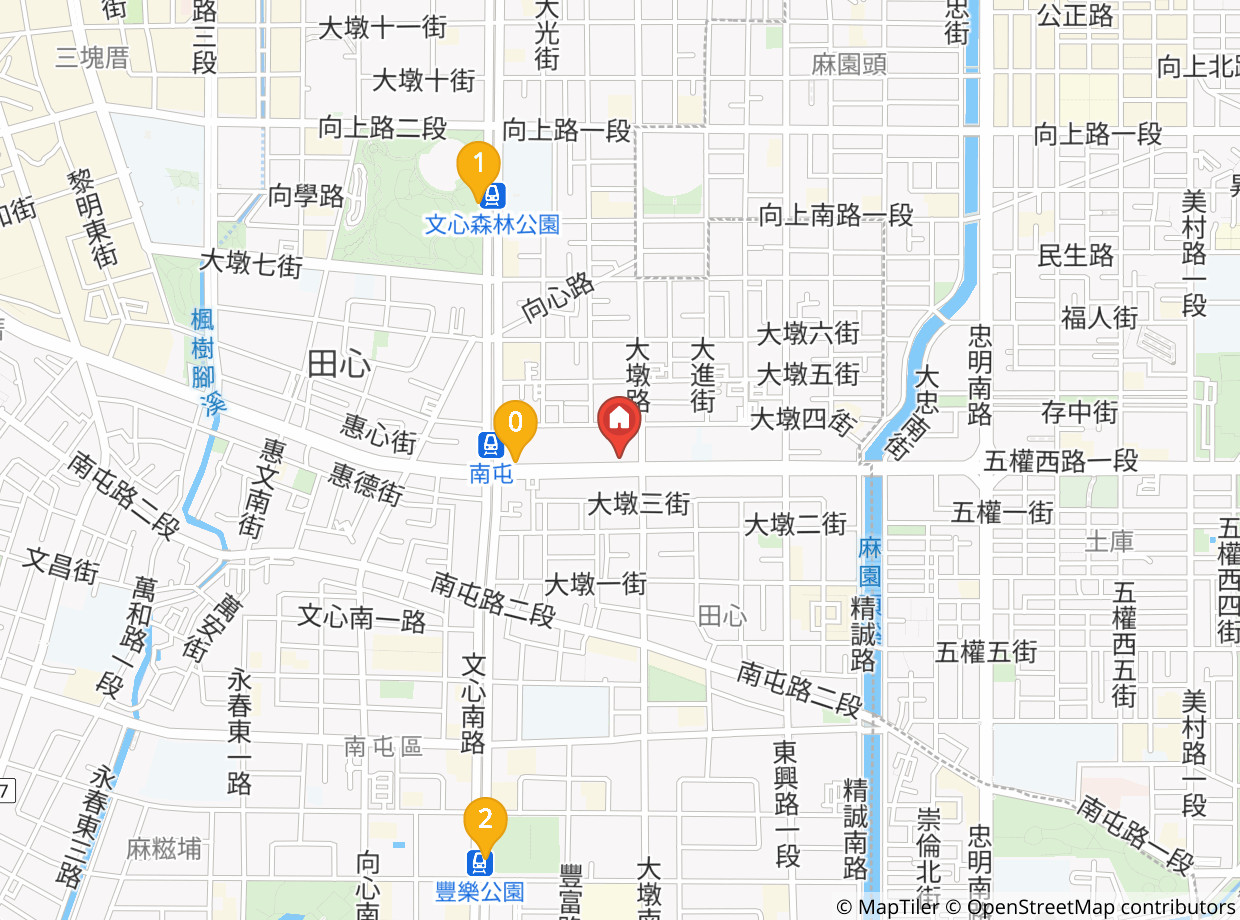Image resolution: width=1240 pixels, height=920 pixels.
Task: Open the OpenStreetMap contributors link
Action: pos(1101,907)
